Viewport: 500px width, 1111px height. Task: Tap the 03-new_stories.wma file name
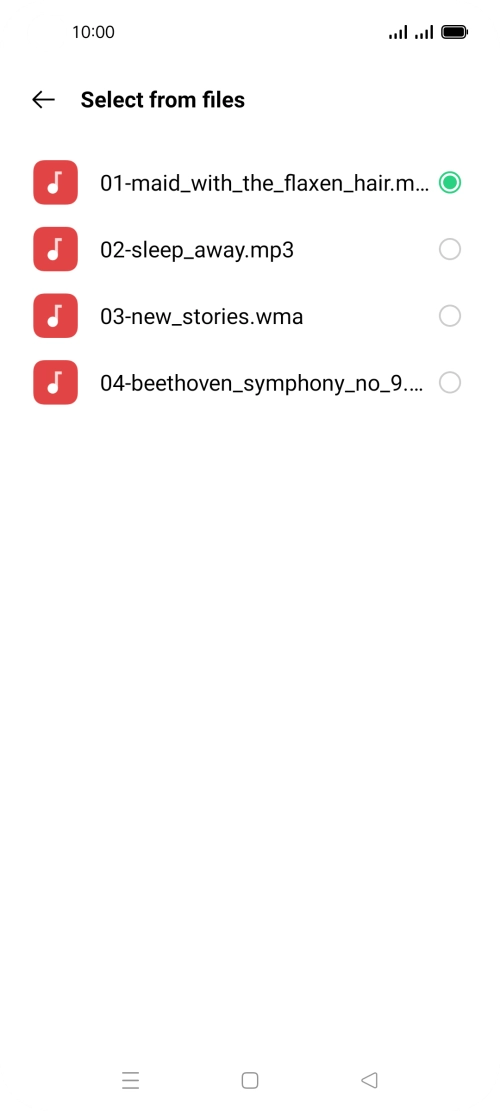[x=202, y=317]
